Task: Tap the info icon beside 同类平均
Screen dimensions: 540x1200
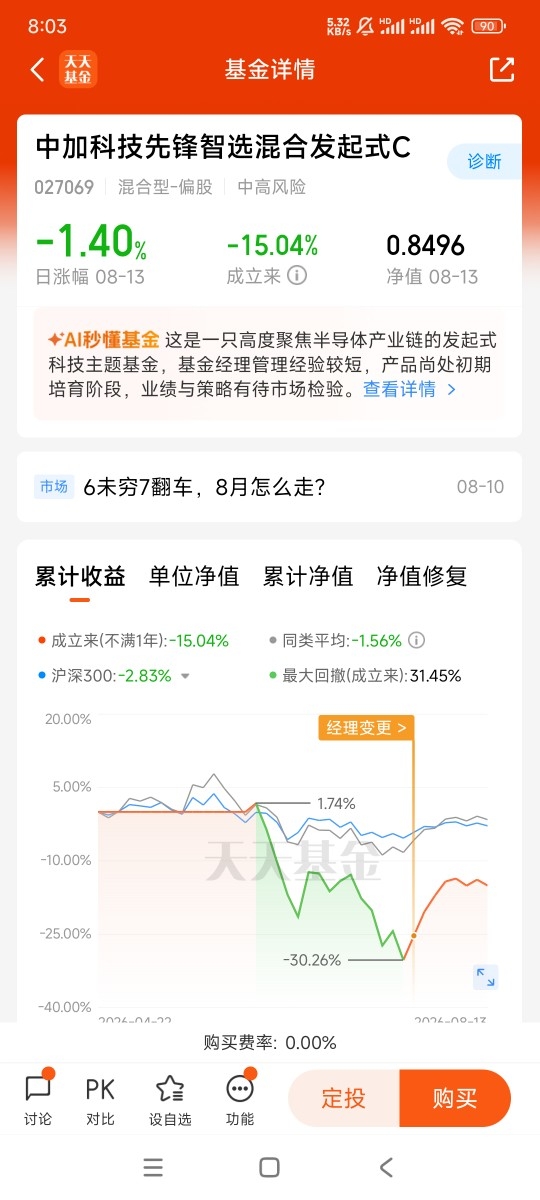Action: [417, 640]
